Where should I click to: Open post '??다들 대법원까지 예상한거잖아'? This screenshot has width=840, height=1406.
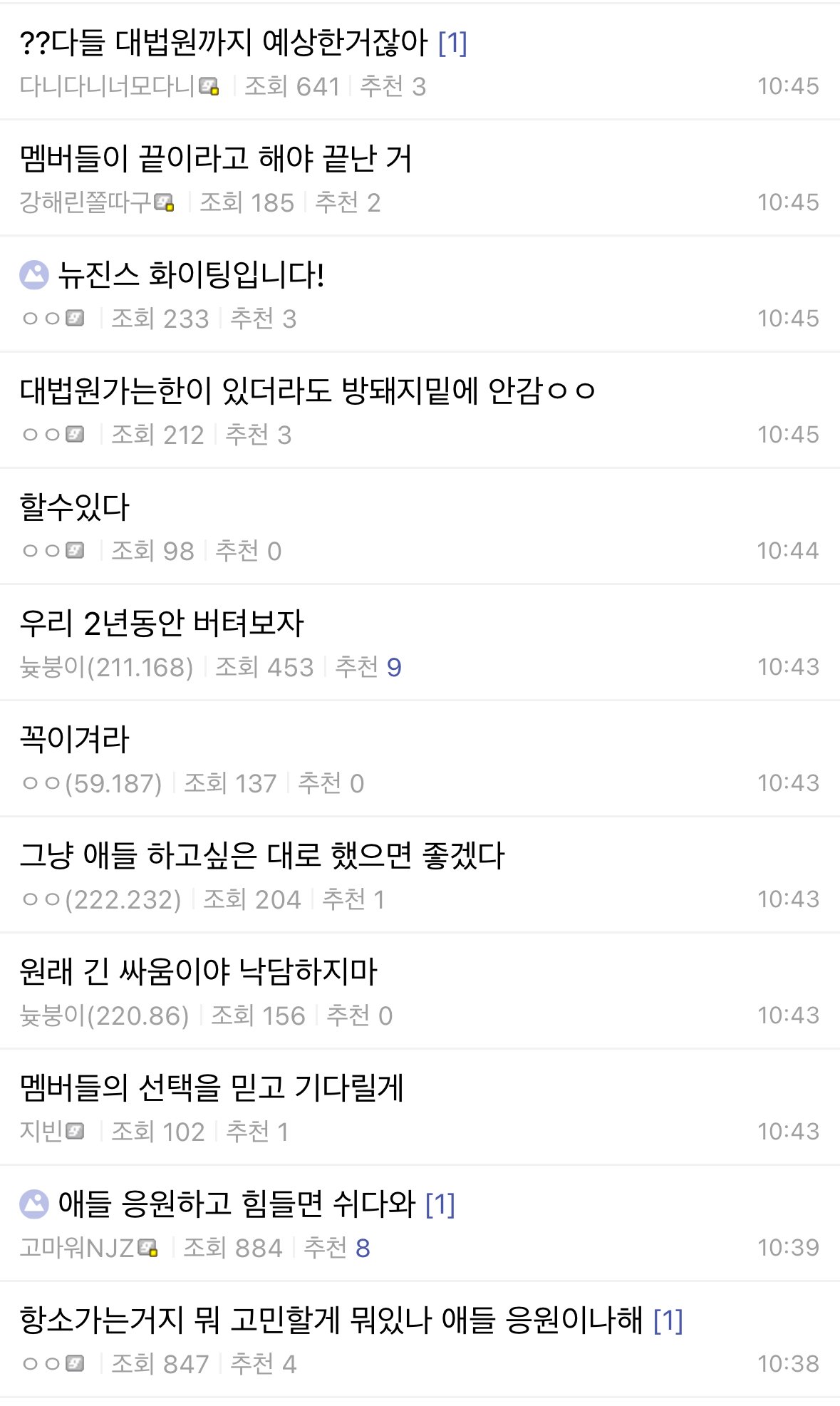223,43
